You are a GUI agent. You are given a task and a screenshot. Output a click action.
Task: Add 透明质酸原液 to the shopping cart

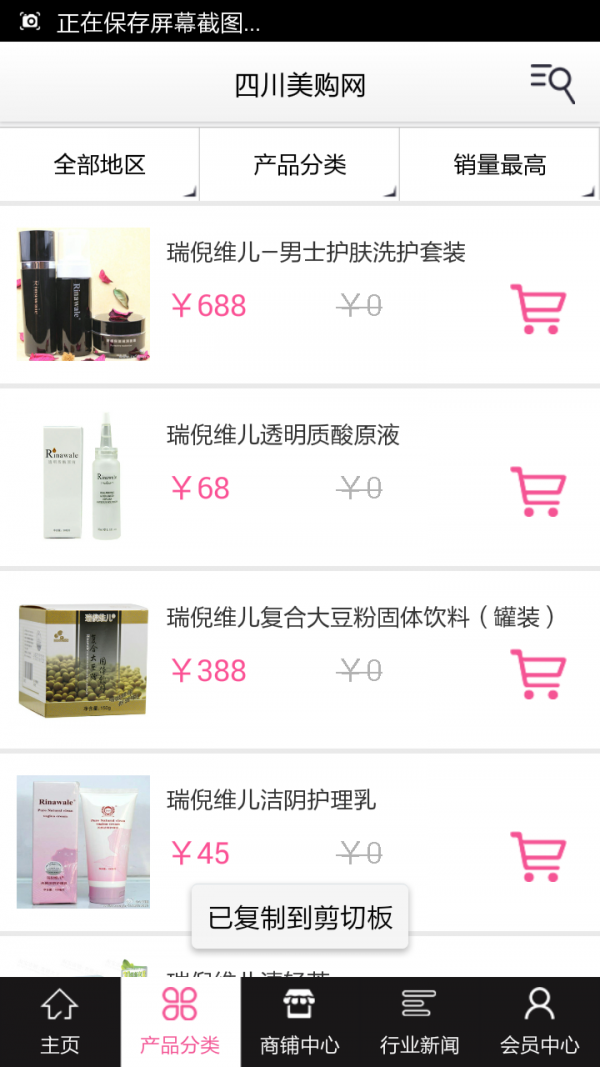tap(538, 491)
